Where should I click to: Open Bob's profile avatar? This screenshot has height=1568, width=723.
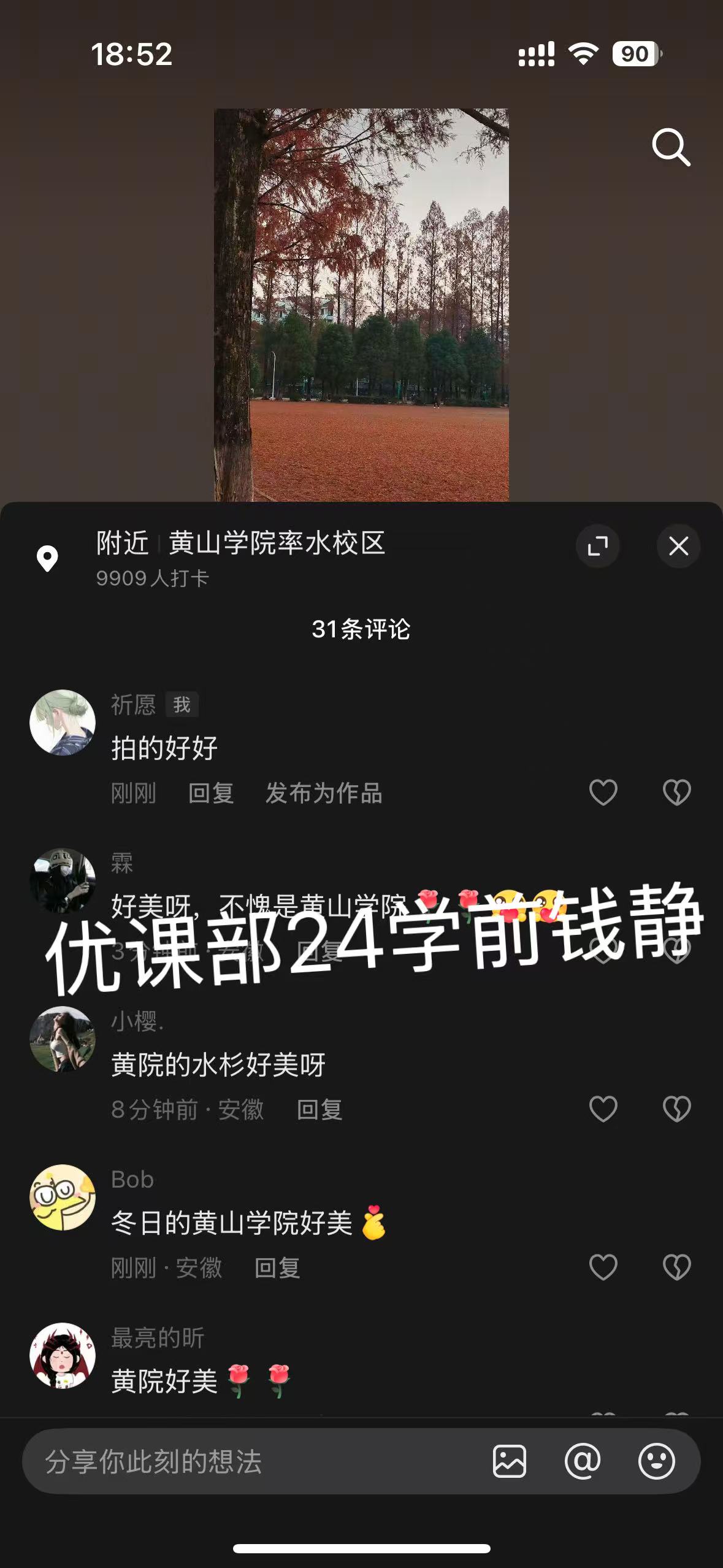tap(63, 1197)
